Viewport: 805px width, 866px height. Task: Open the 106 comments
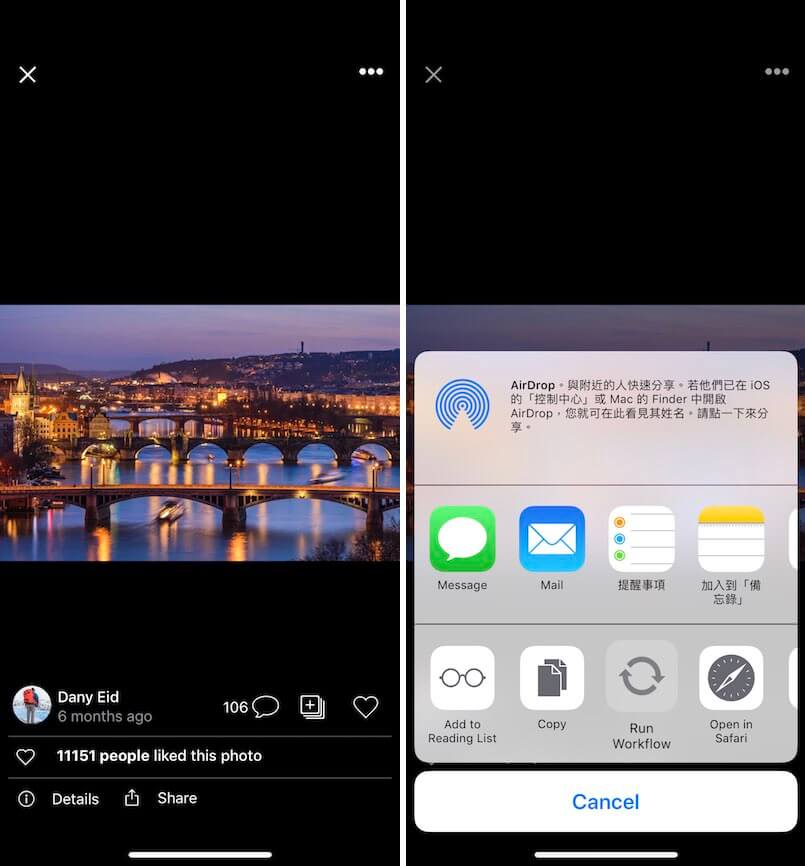(x=251, y=707)
